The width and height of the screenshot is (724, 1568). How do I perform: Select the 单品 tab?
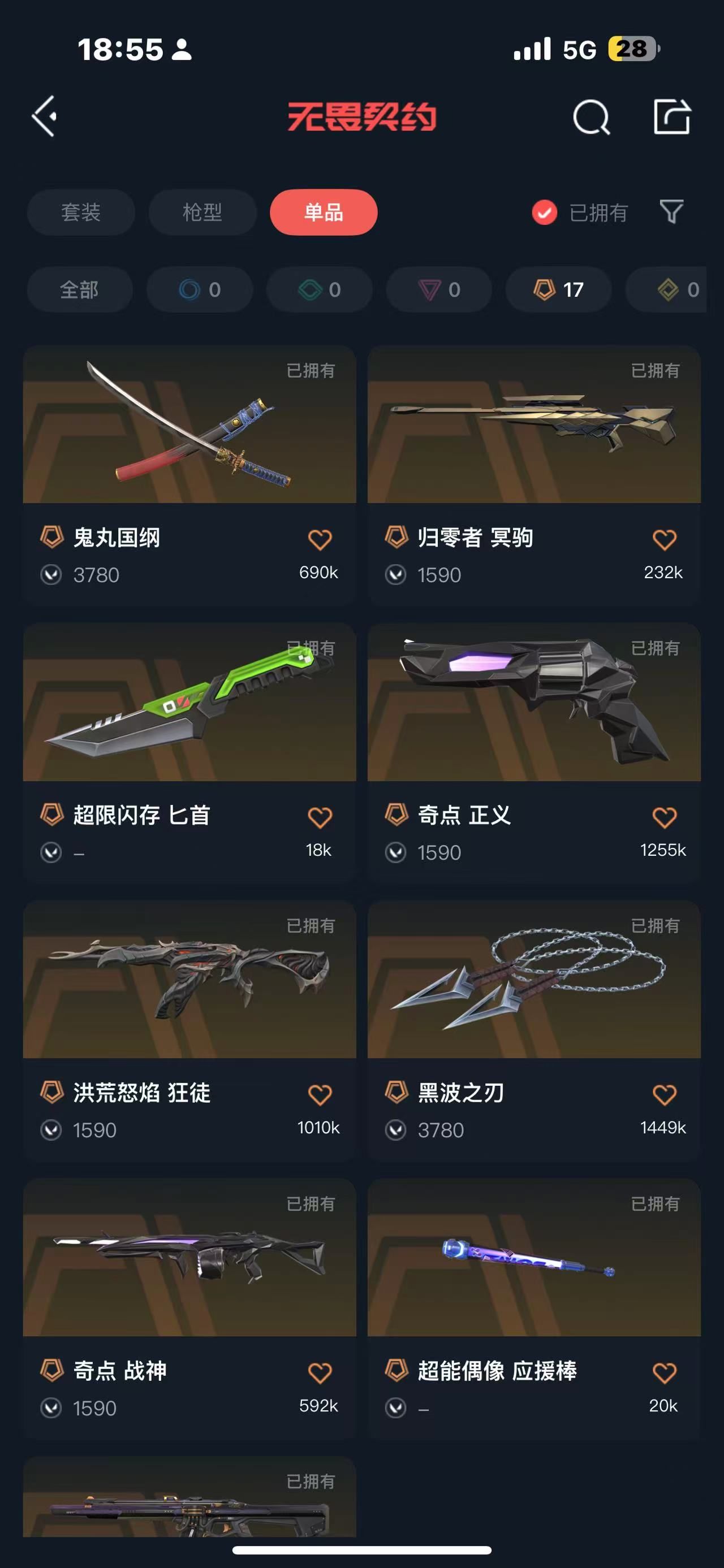(324, 213)
